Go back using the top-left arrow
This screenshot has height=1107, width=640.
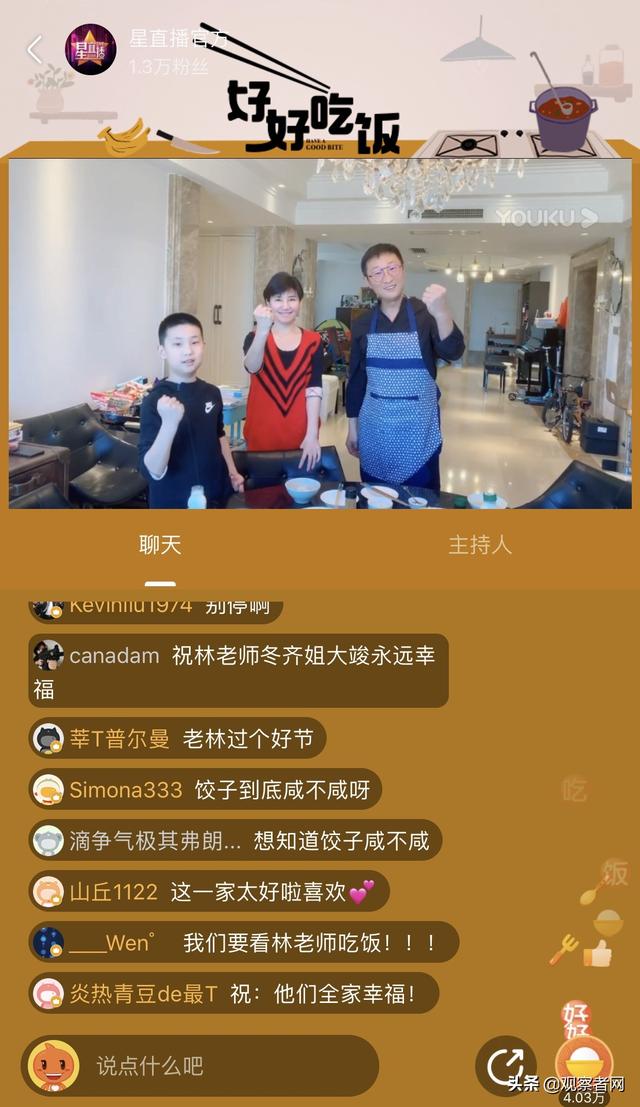[36, 49]
